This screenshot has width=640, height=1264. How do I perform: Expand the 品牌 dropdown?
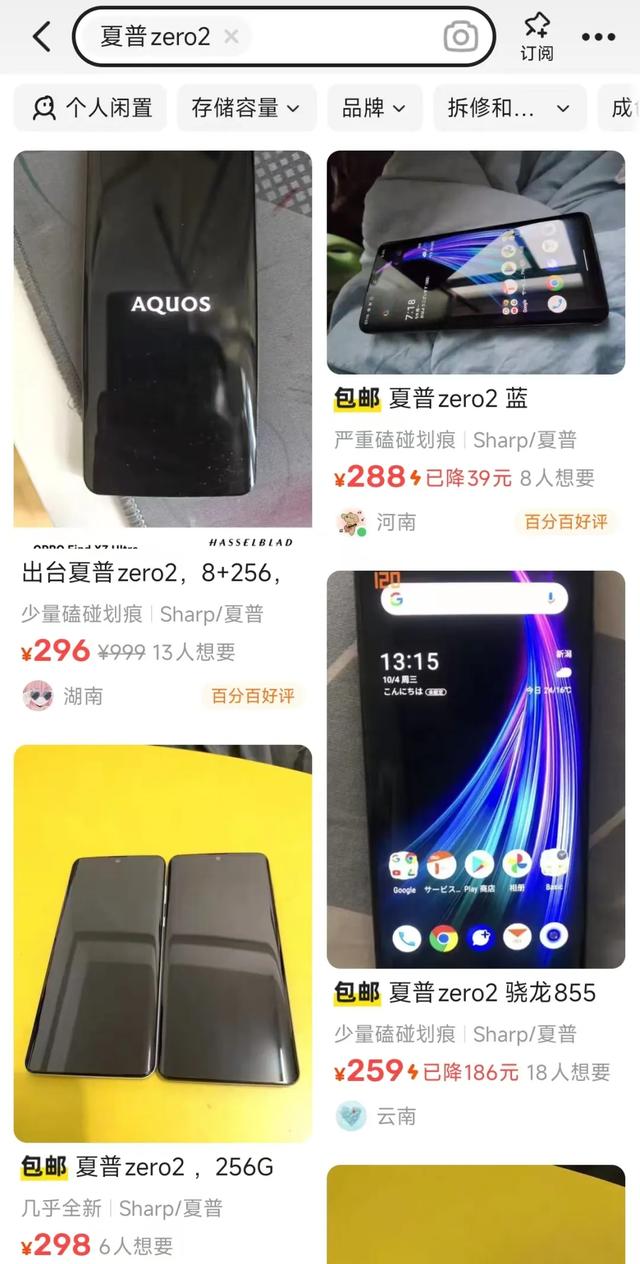(x=374, y=108)
